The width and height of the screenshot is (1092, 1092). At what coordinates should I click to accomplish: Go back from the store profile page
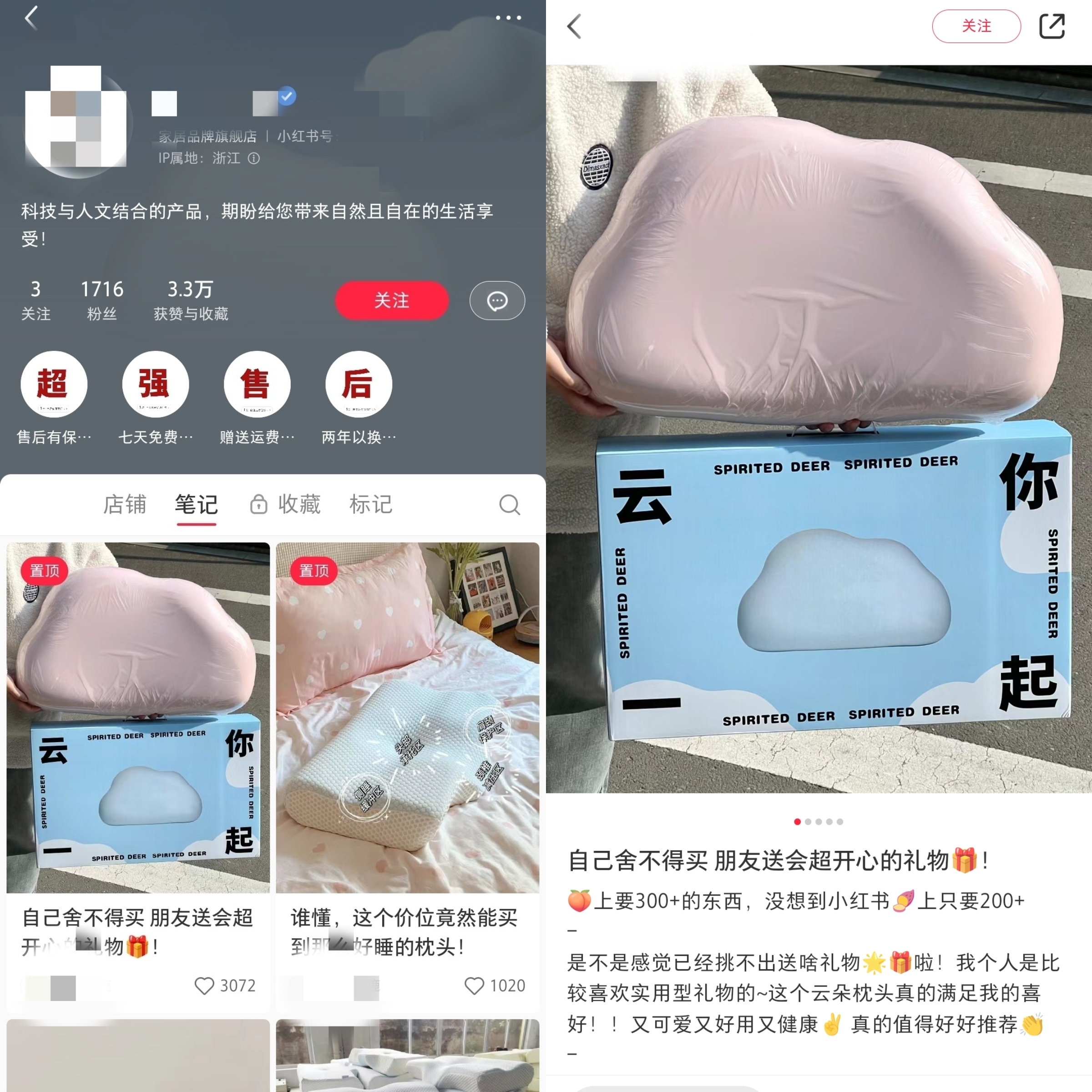(x=32, y=18)
